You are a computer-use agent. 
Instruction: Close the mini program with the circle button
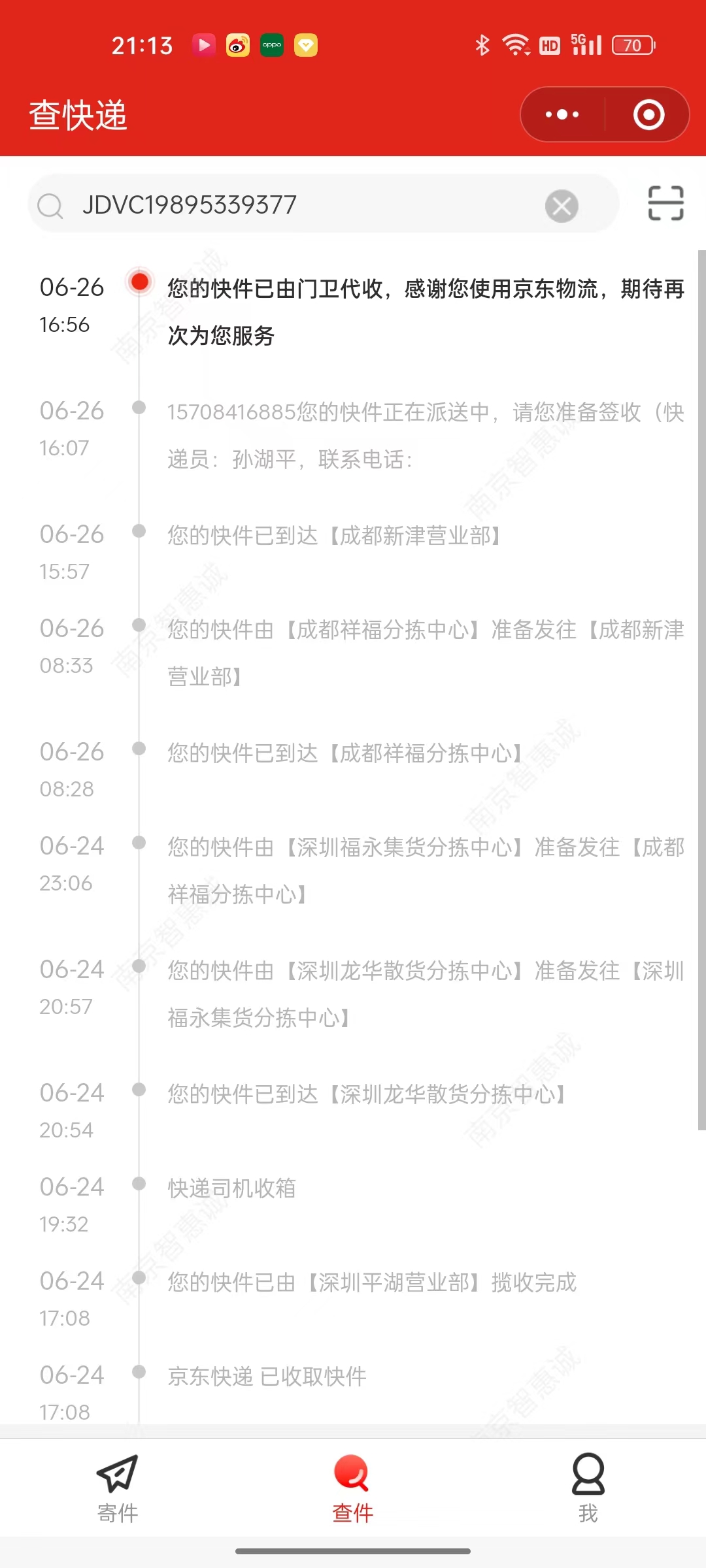click(648, 115)
